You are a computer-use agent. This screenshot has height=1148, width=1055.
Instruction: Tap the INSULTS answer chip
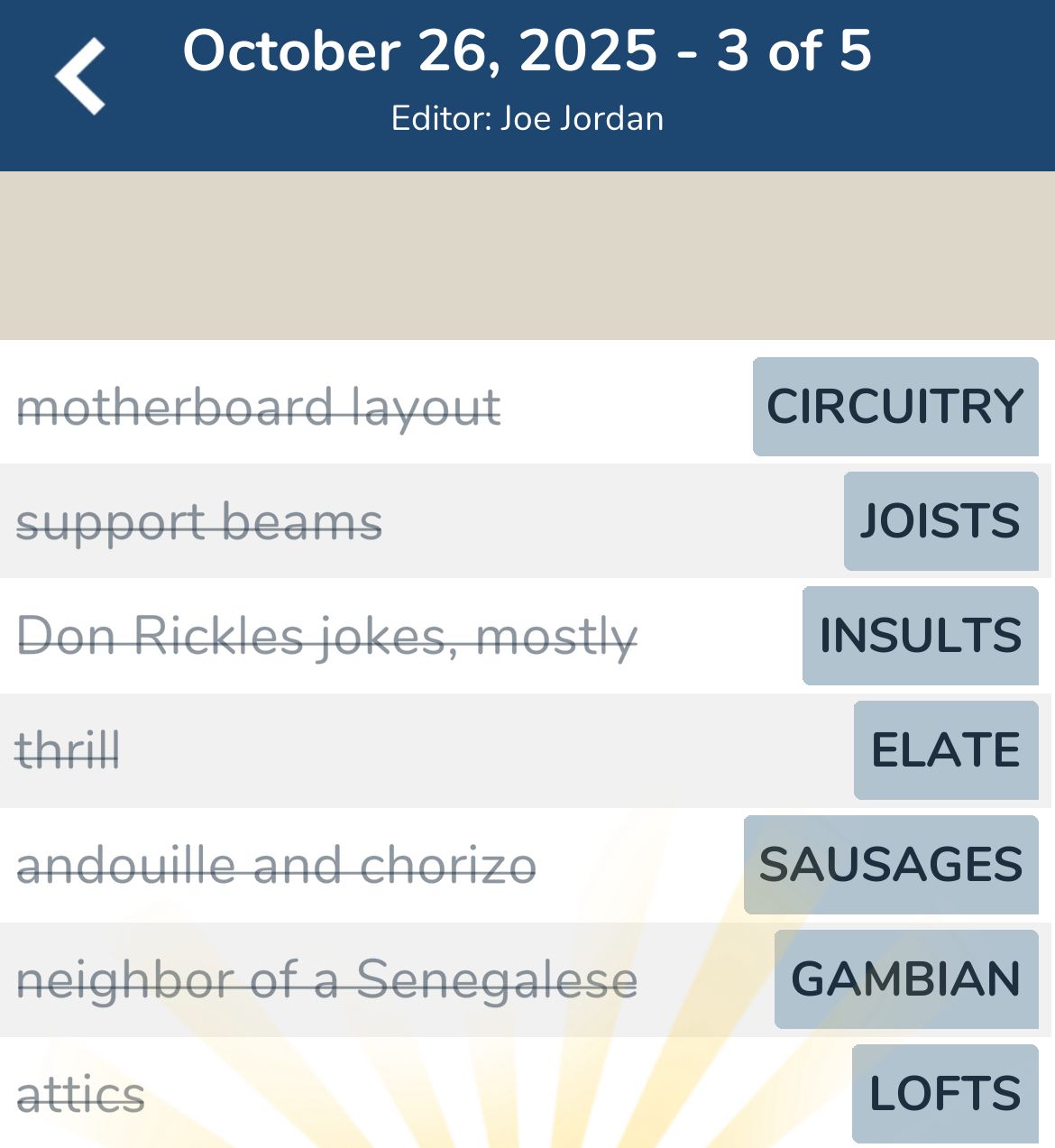[x=920, y=636]
